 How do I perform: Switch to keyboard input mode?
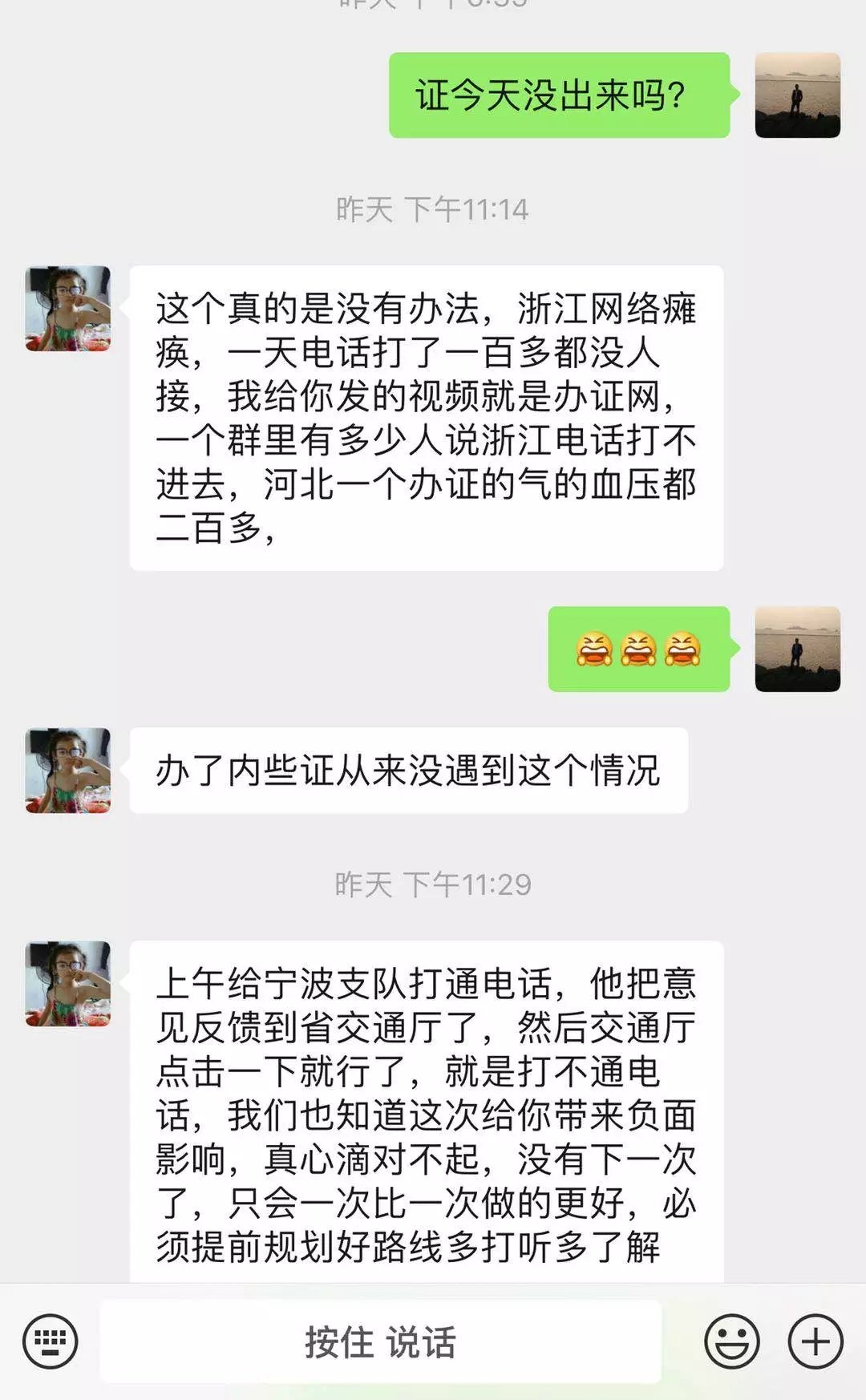[x=51, y=1341]
